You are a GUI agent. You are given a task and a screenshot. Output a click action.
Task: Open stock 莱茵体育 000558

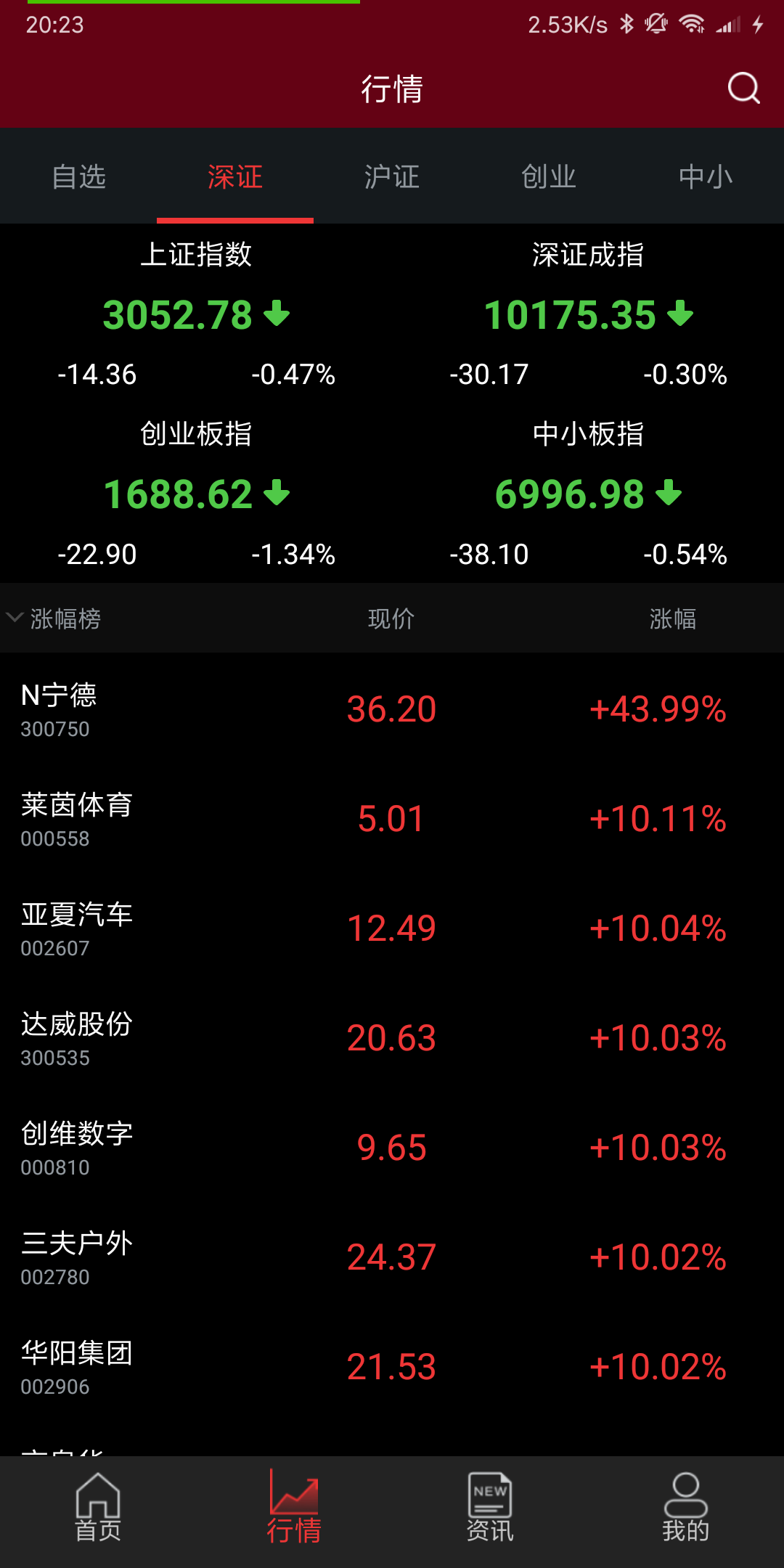pyautogui.click(x=392, y=819)
